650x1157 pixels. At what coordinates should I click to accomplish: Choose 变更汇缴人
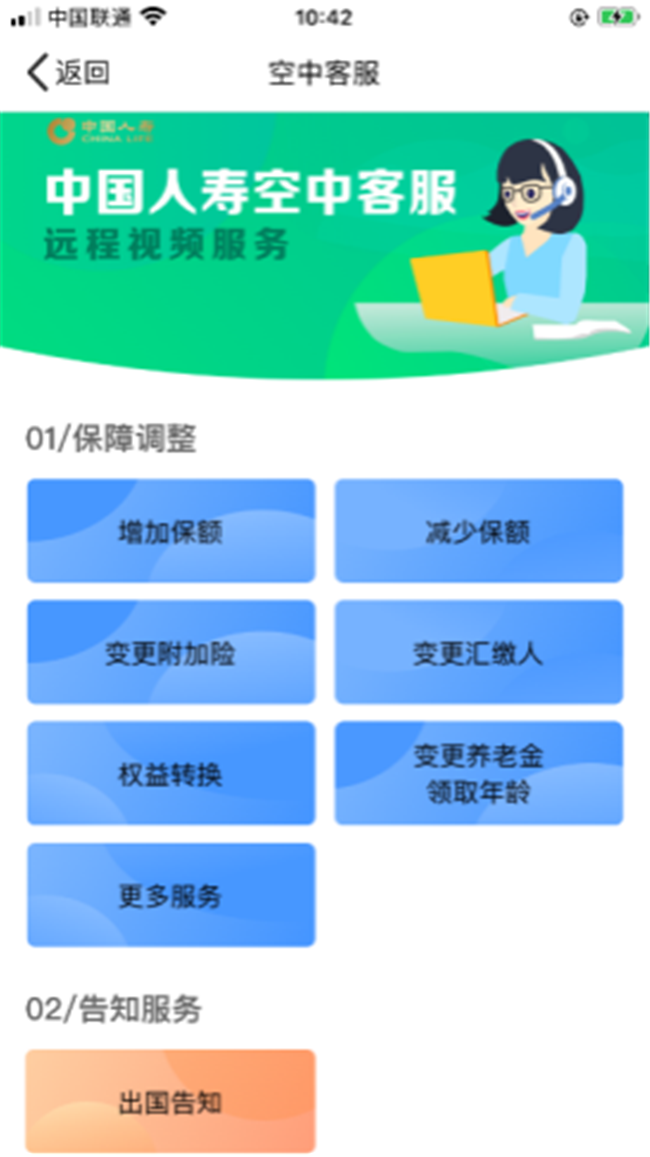pyautogui.click(x=478, y=653)
